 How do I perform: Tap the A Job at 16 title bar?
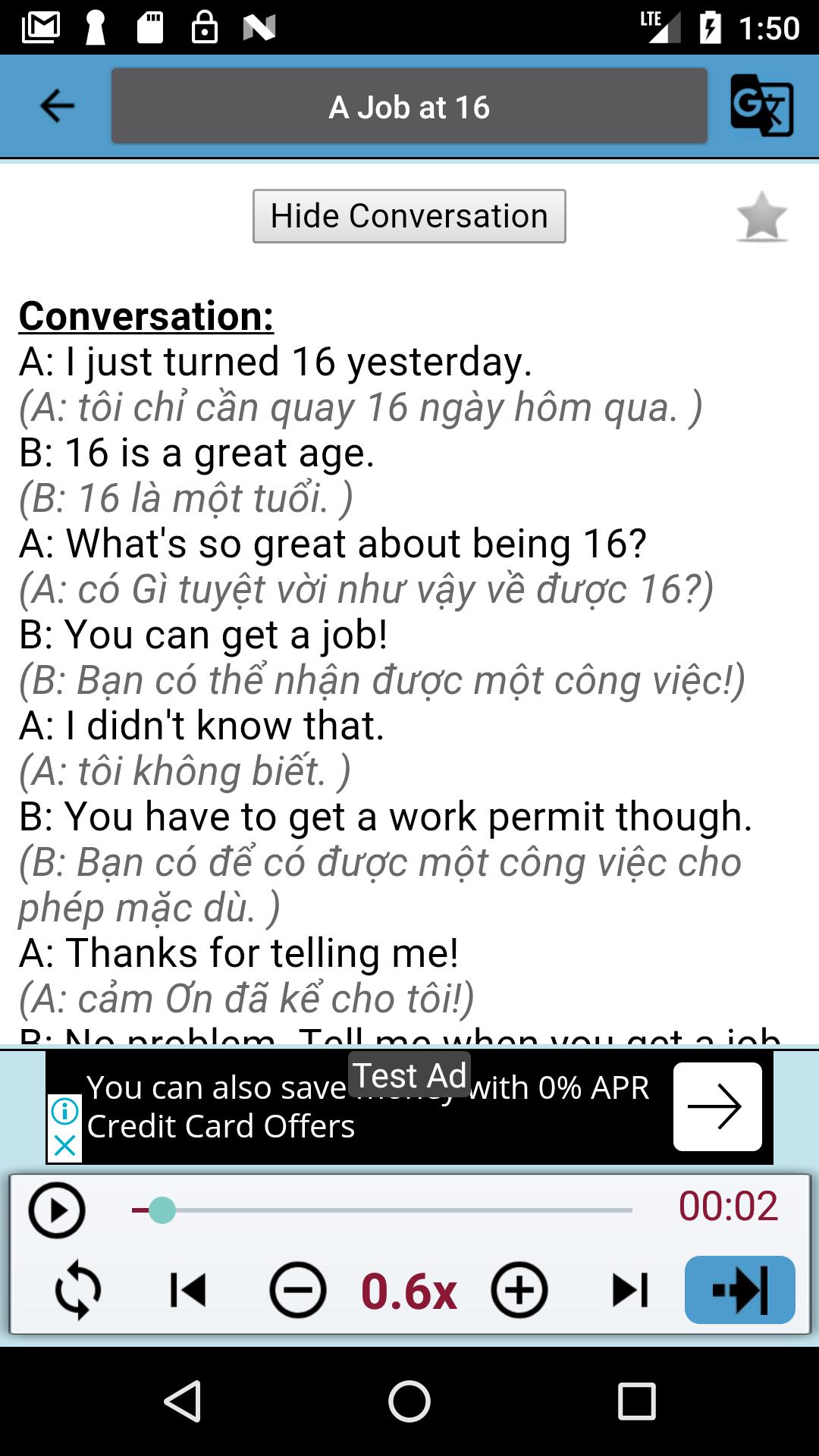click(409, 106)
